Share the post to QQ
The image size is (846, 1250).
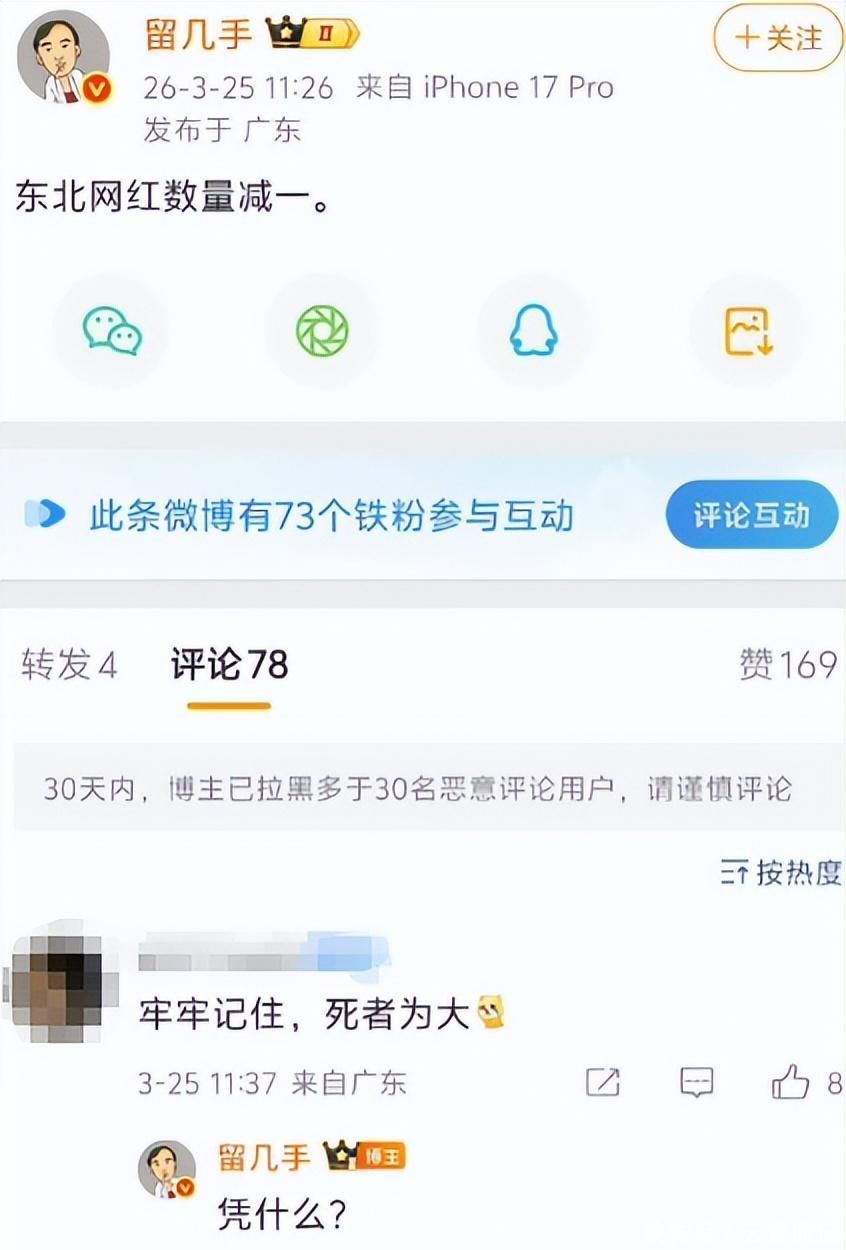point(534,331)
